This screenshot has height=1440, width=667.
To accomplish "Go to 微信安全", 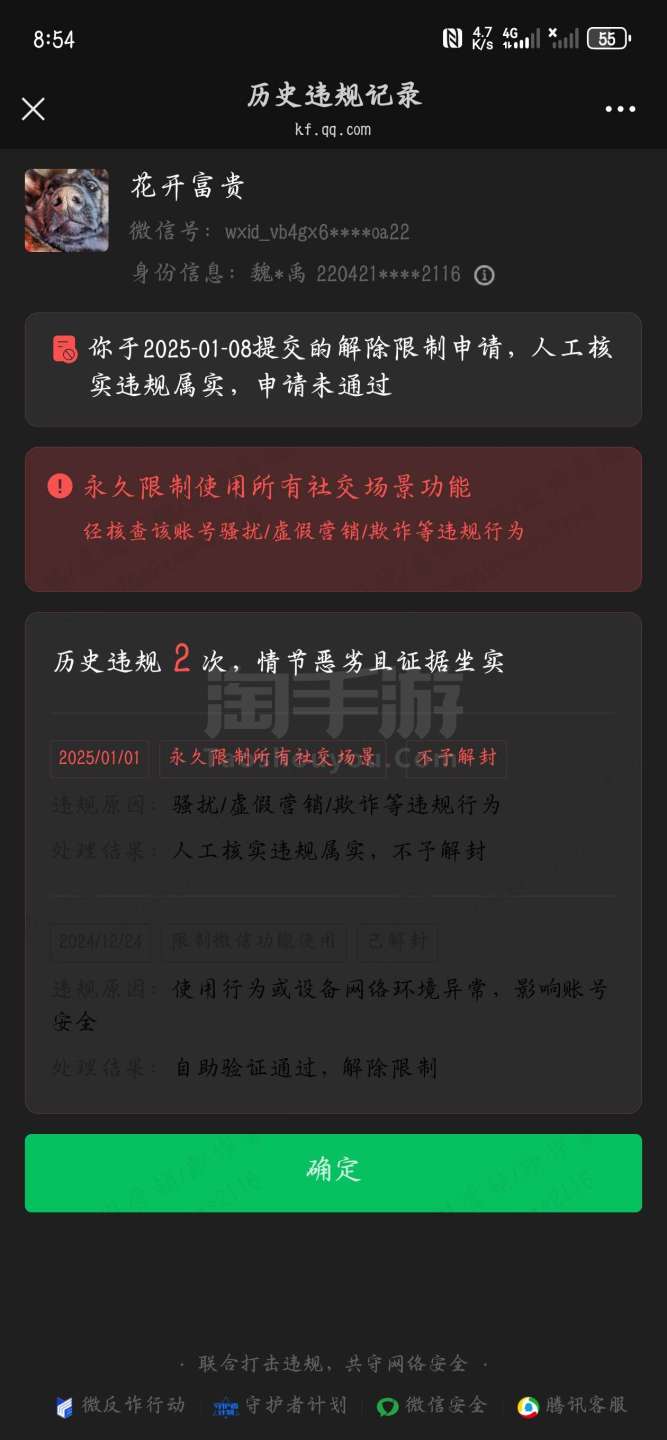I will point(432,1405).
